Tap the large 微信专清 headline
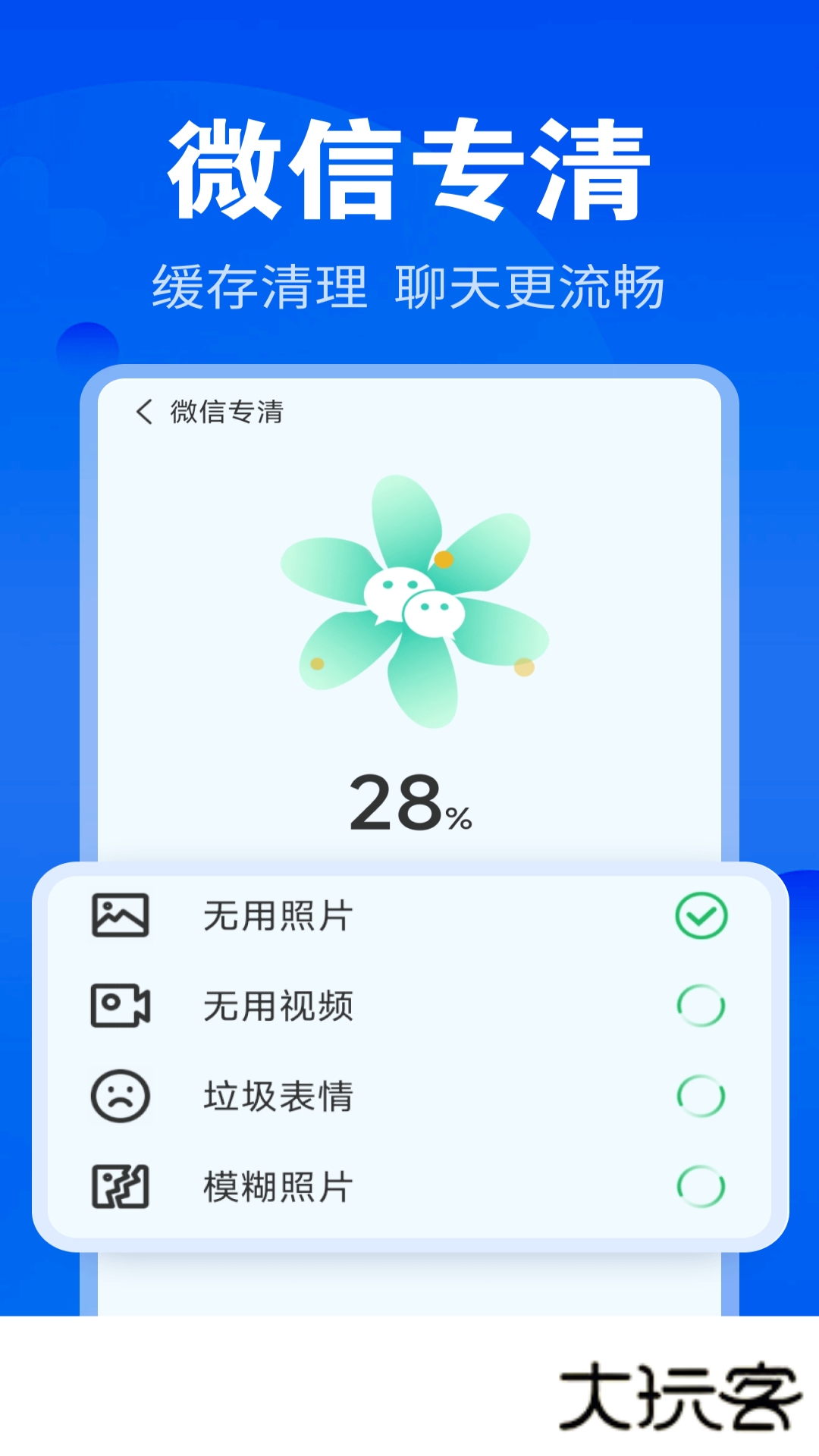 tap(409, 171)
